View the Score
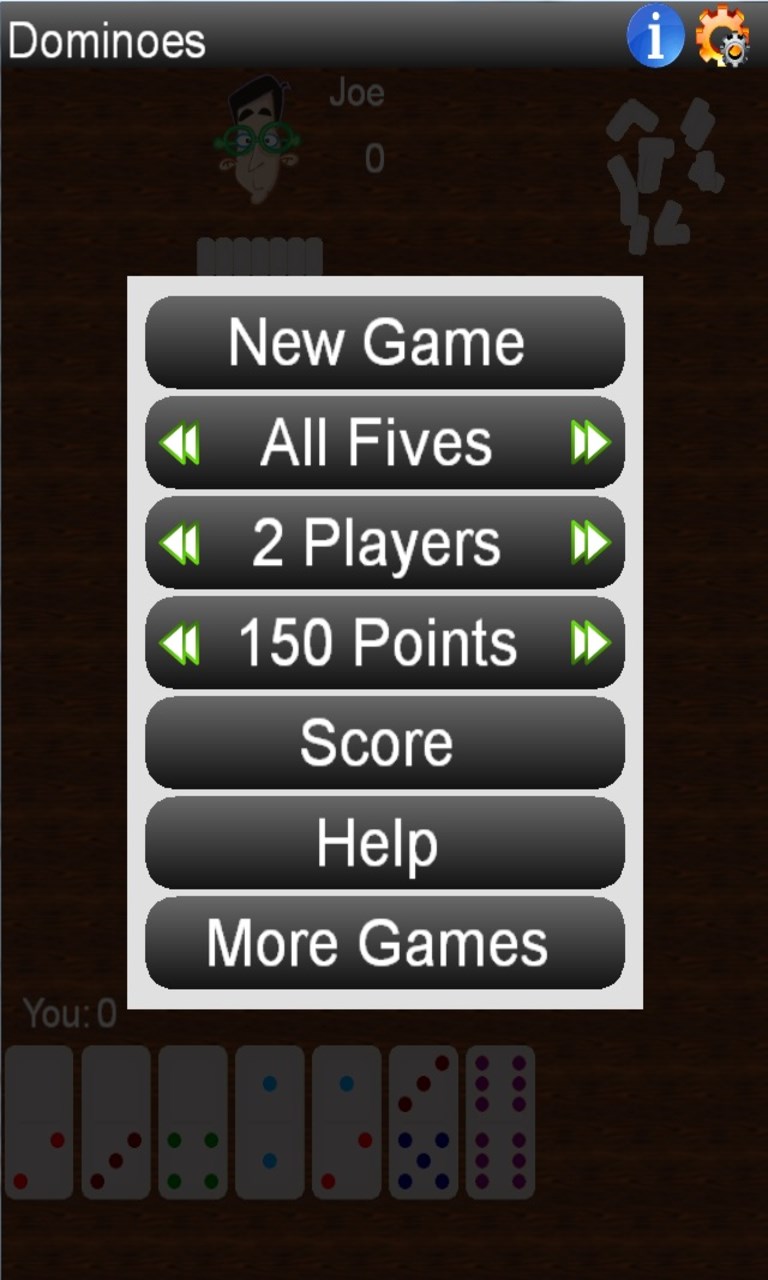The height and width of the screenshot is (1280, 768). 384,743
